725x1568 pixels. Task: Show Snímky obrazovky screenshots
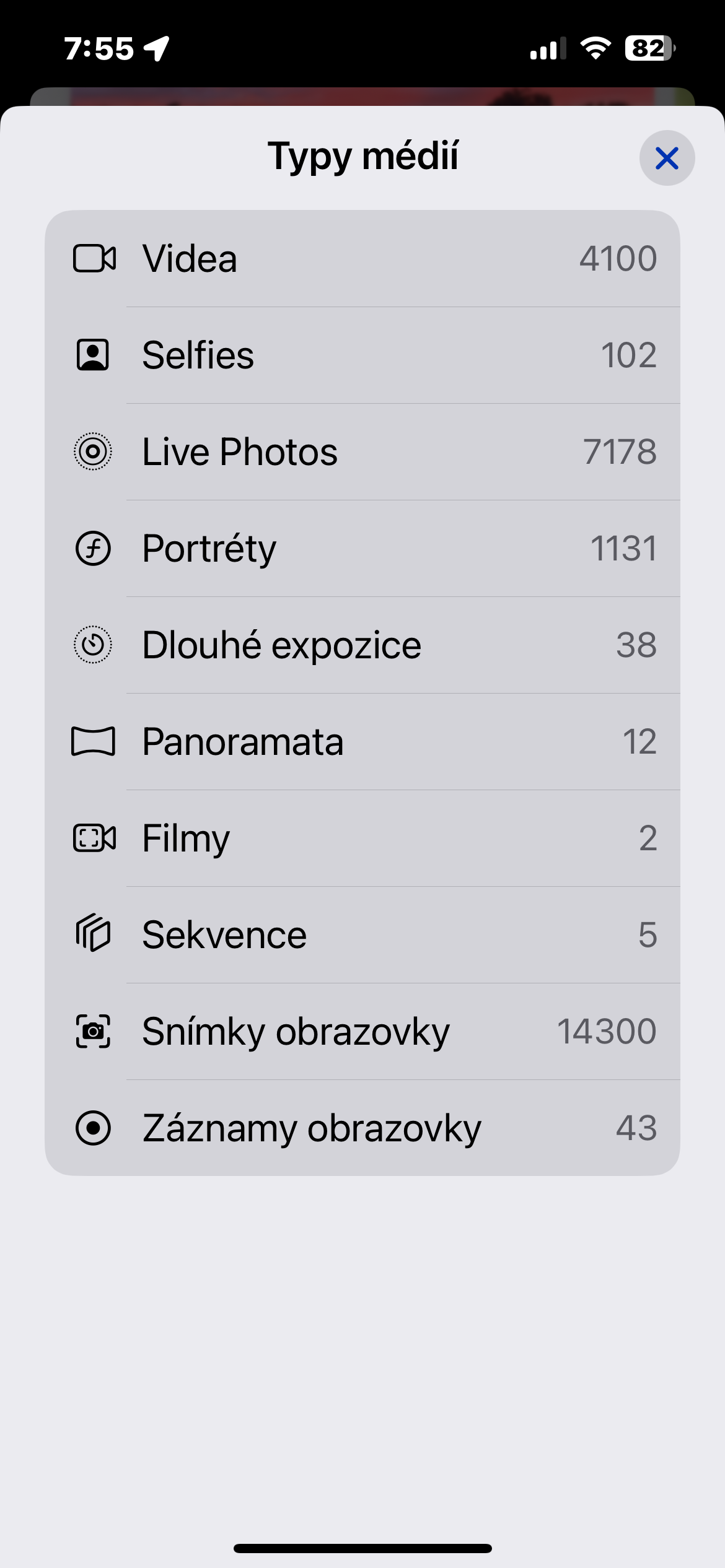[x=362, y=1032]
